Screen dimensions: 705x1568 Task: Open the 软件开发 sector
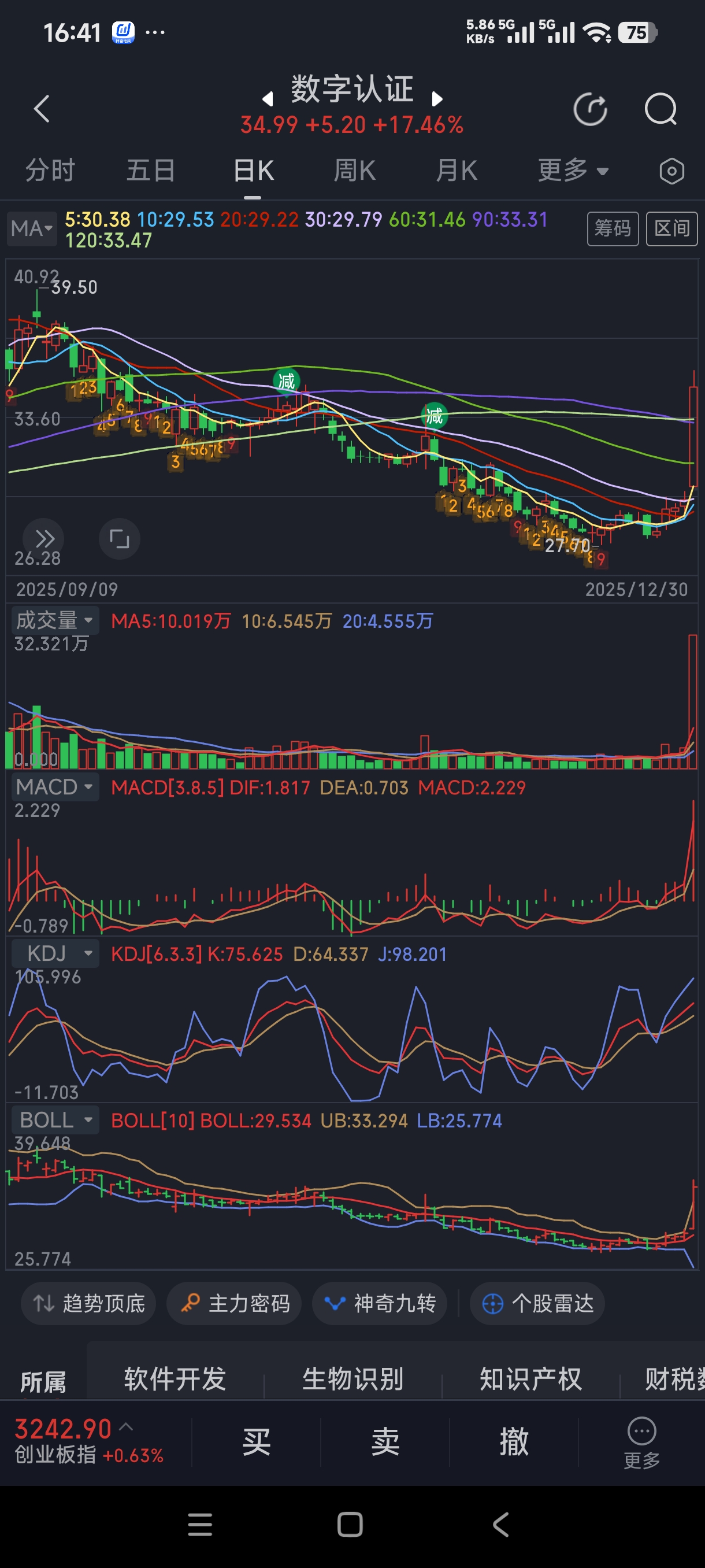[175, 1379]
